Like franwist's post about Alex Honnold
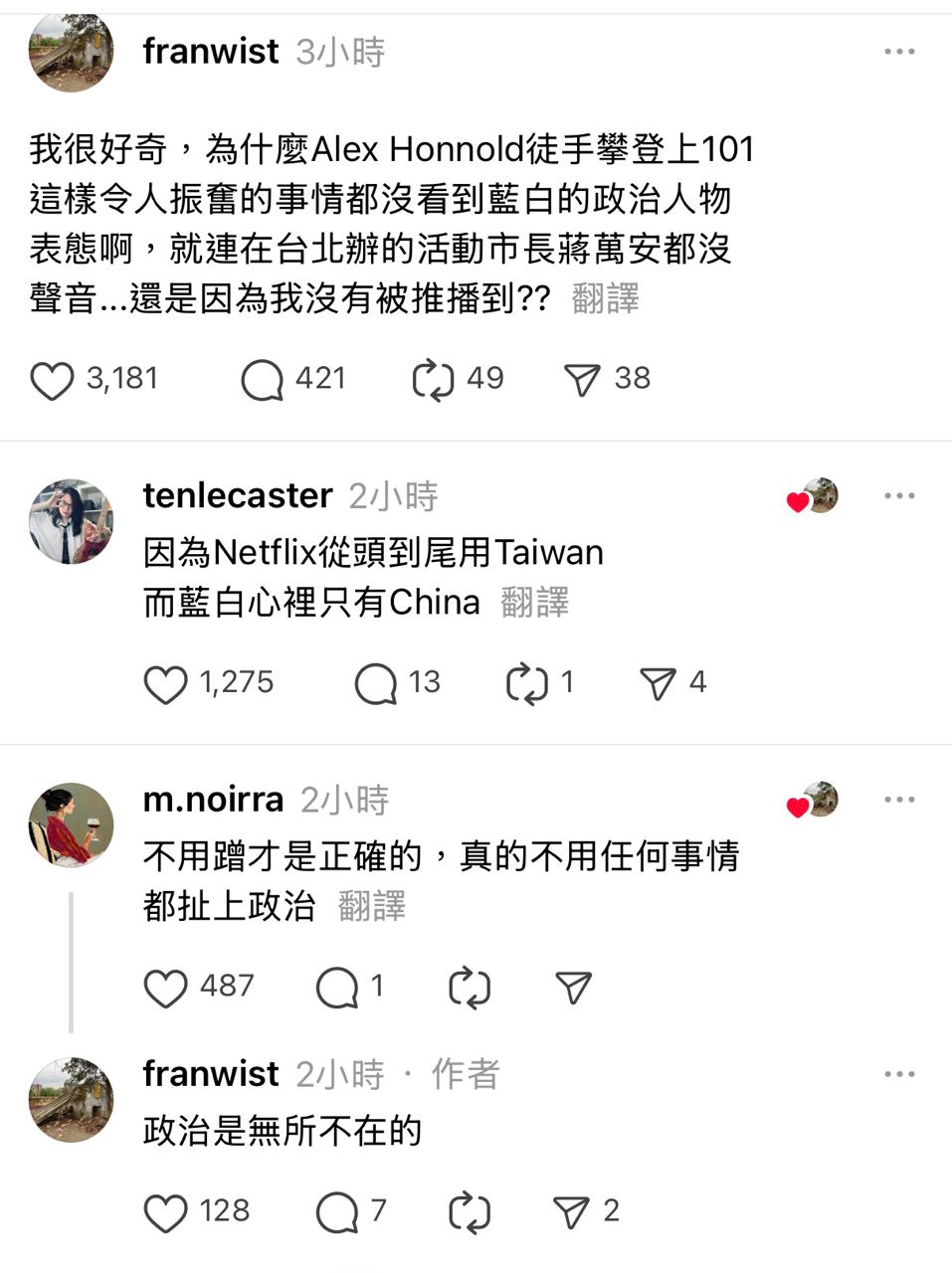Screen dimensions: 952x1273 click(52, 381)
